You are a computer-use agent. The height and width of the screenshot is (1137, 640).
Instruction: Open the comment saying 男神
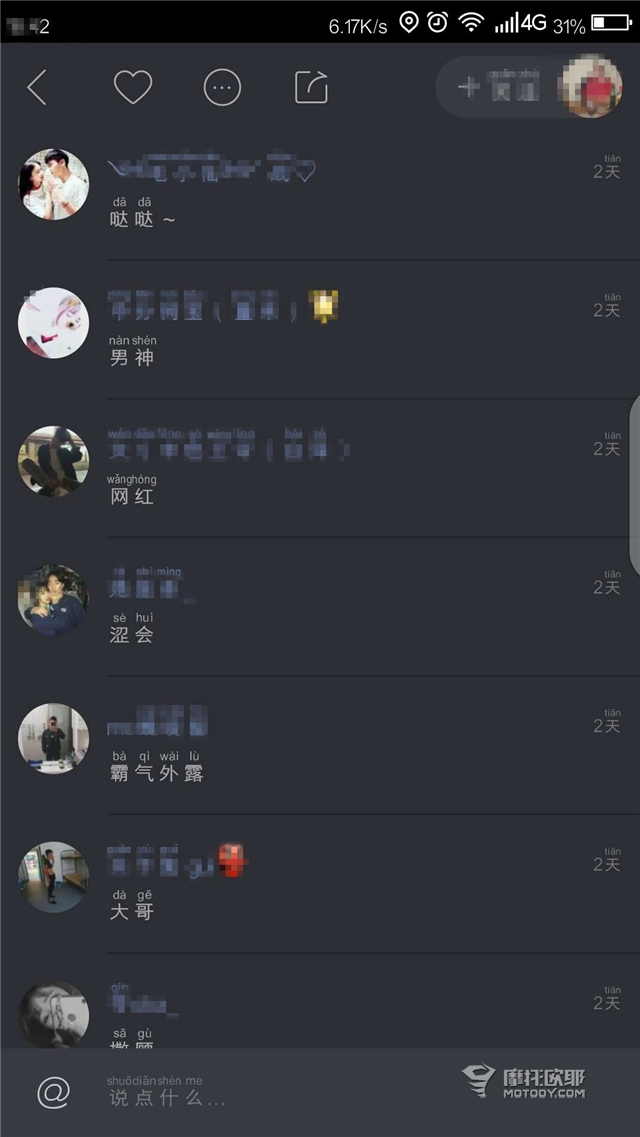pyautogui.click(x=132, y=357)
